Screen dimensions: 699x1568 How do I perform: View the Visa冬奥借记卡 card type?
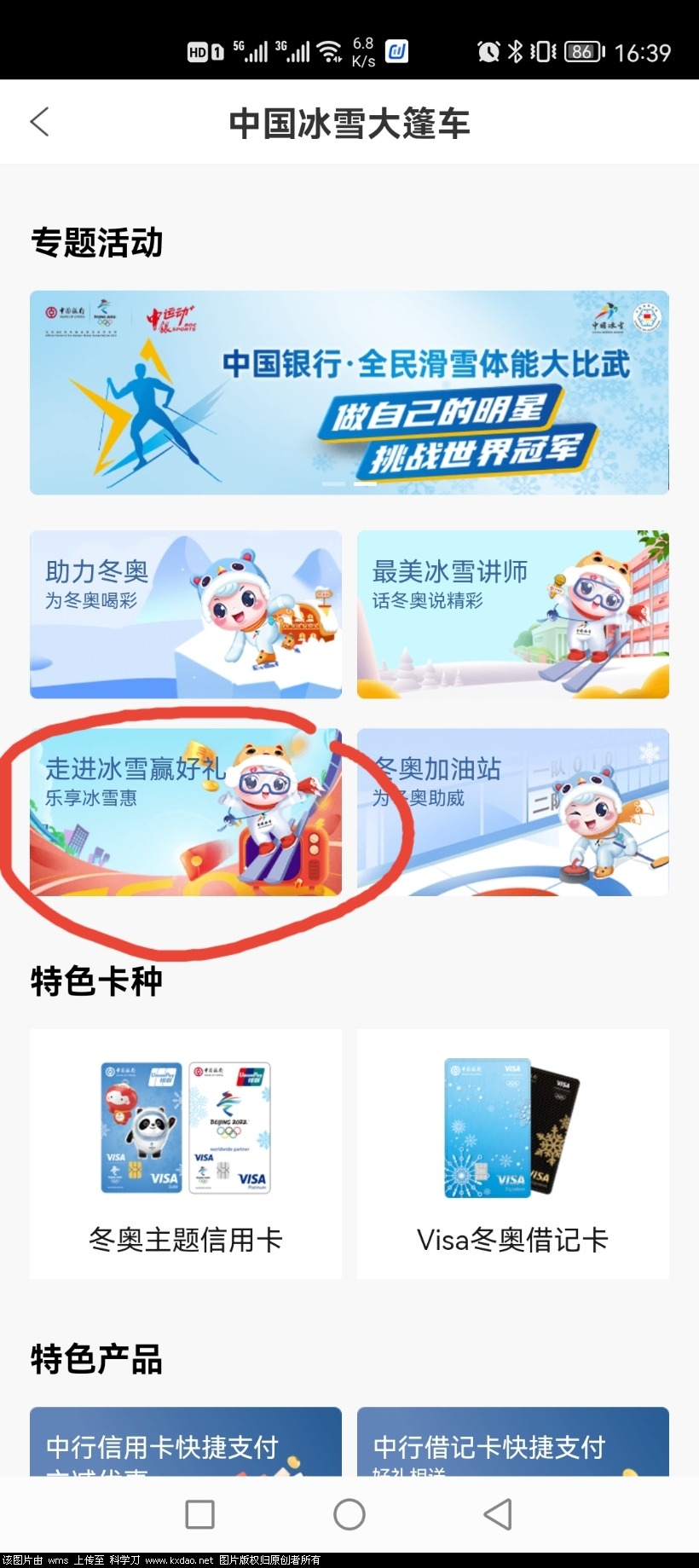[x=512, y=1153]
